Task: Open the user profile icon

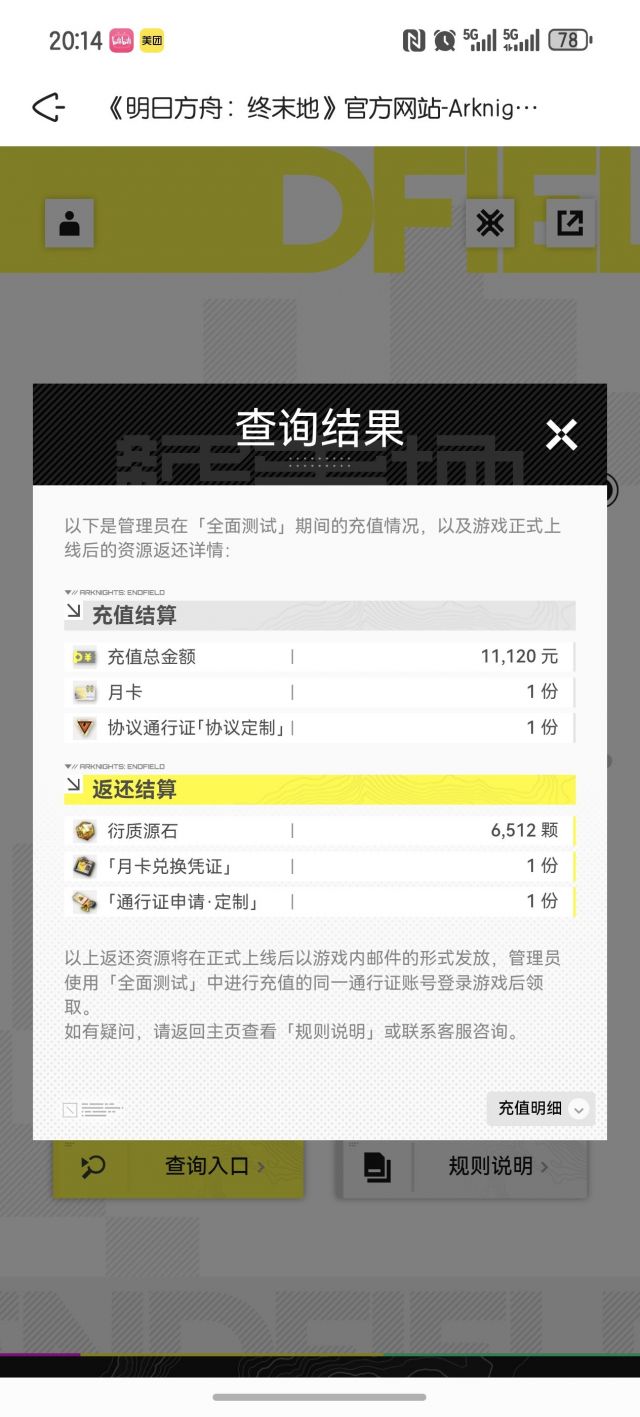Action: 69,223
